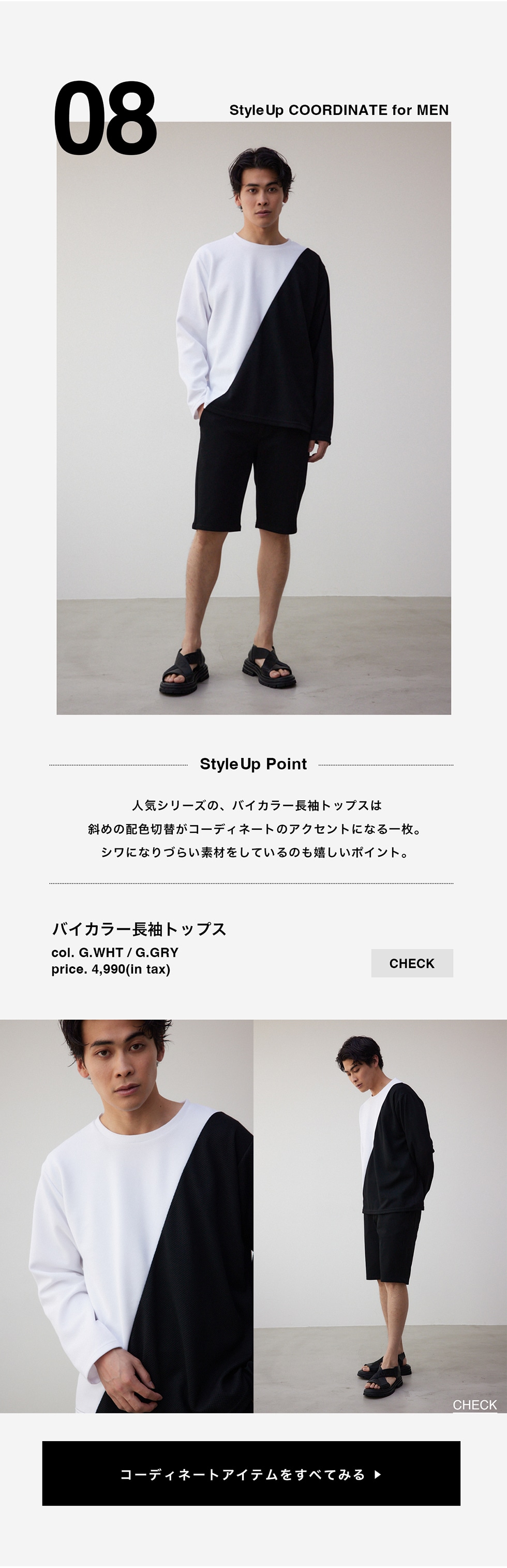Screen dimensions: 507x1568
Task: Tap CHECK button for バイカラー長袖トップス
Action: pos(411,963)
